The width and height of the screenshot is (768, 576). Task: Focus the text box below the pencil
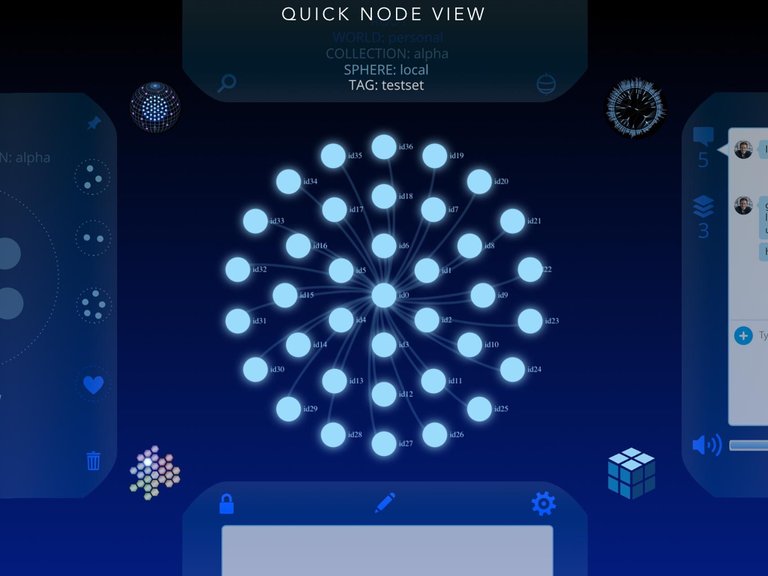pos(386,550)
